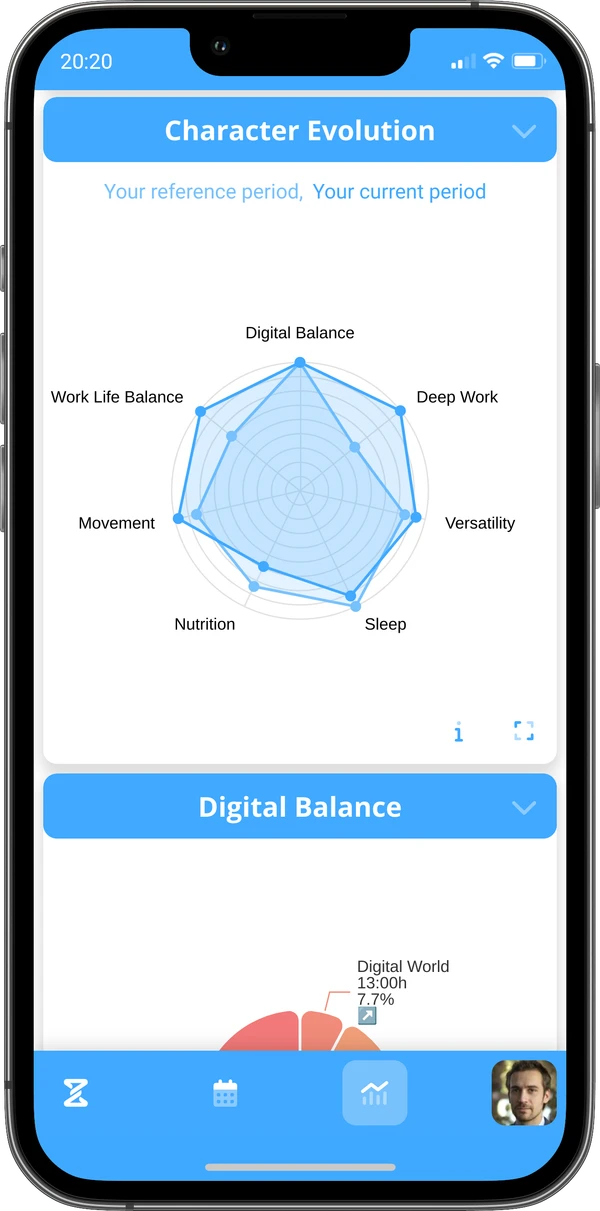
Task: Expand the radar chart to fullscreen
Action: (524, 731)
